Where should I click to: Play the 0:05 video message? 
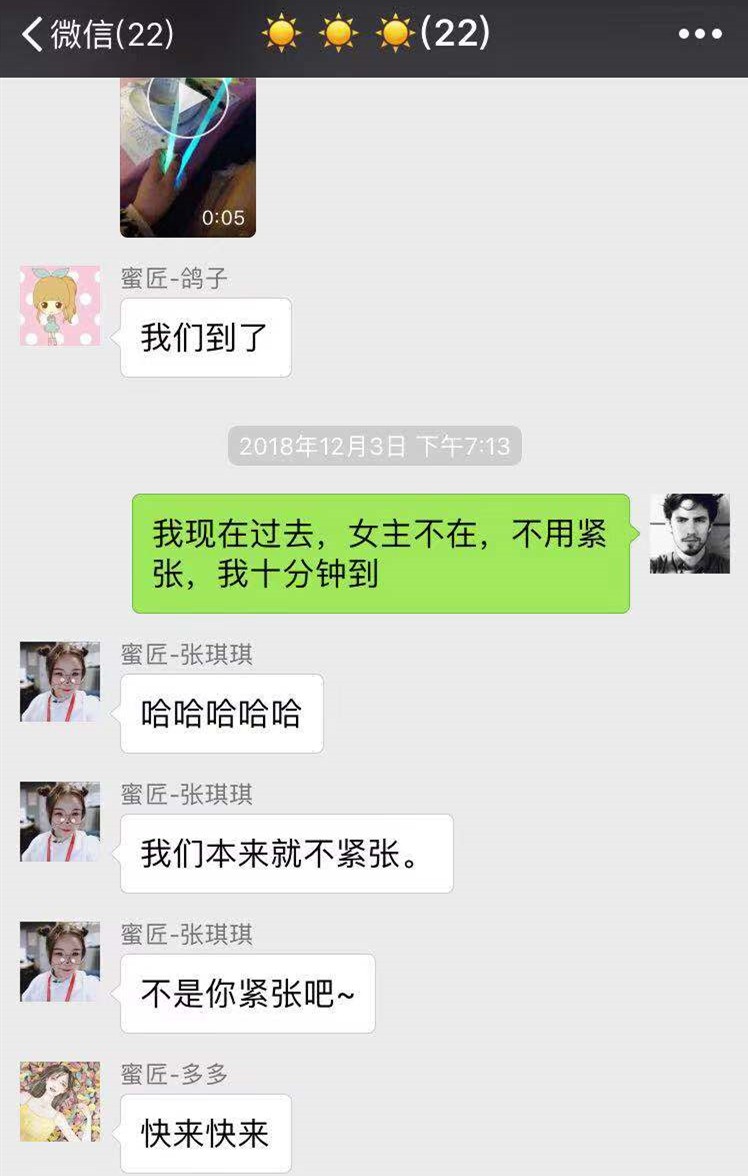(x=188, y=100)
